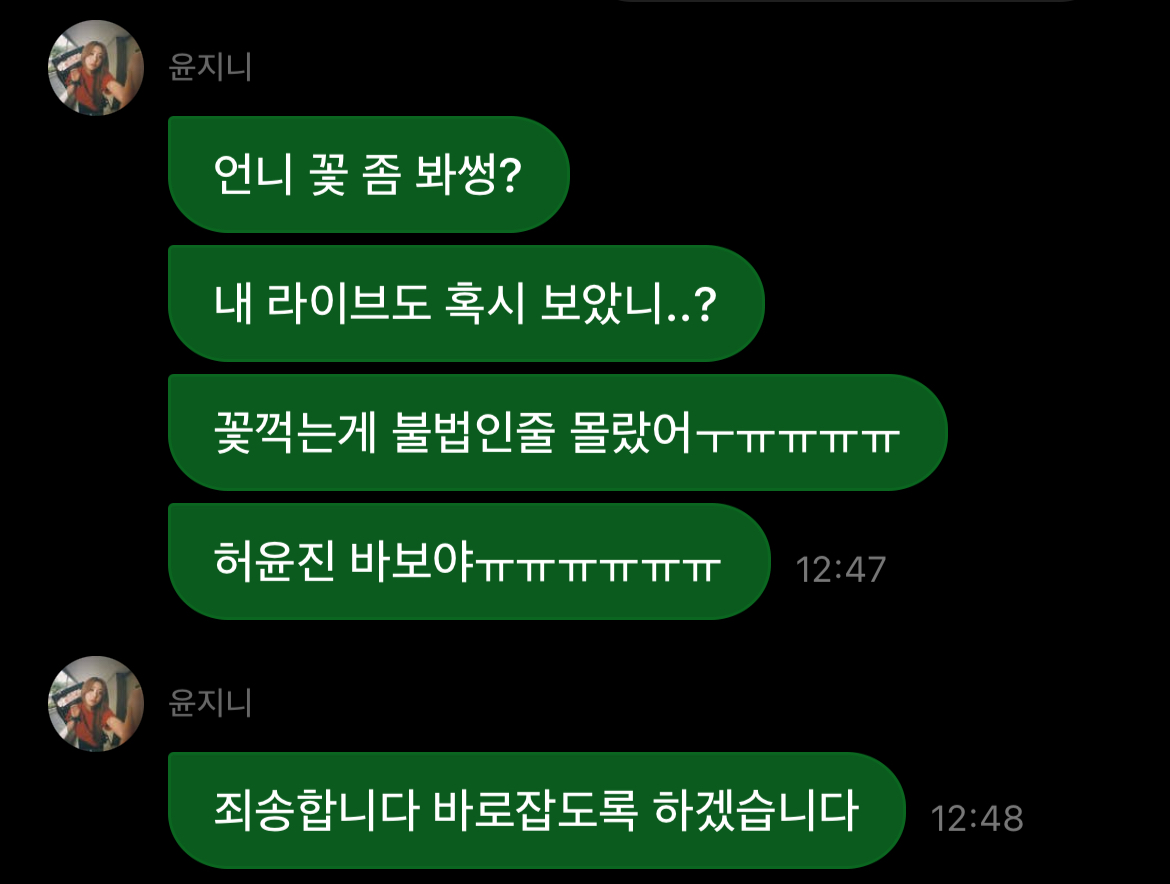Open 윤지니's avatar above the '죄송합니다' message
Screen dimensions: 1170x884
tap(97, 704)
